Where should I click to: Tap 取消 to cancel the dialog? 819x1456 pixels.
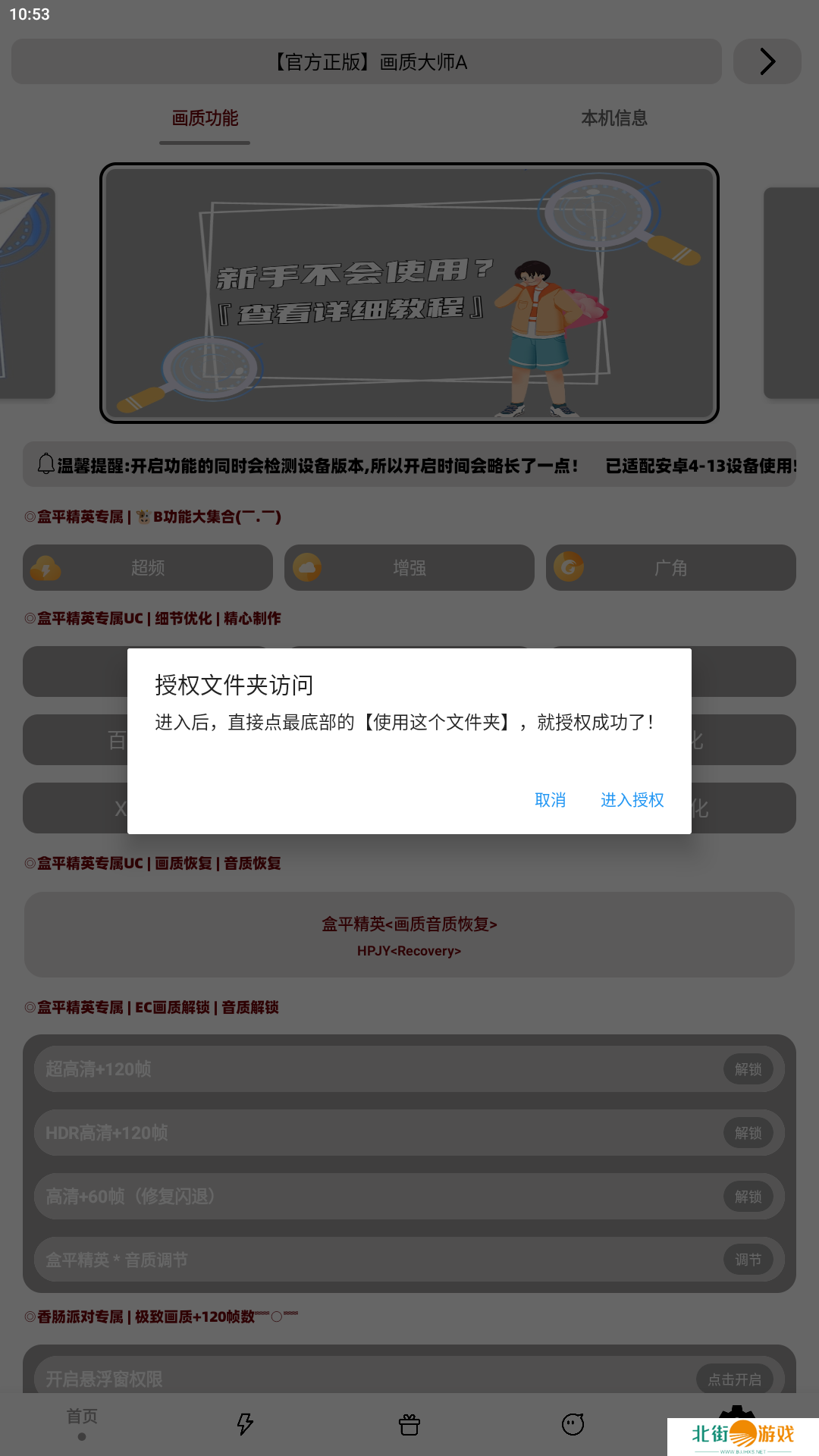(550, 800)
